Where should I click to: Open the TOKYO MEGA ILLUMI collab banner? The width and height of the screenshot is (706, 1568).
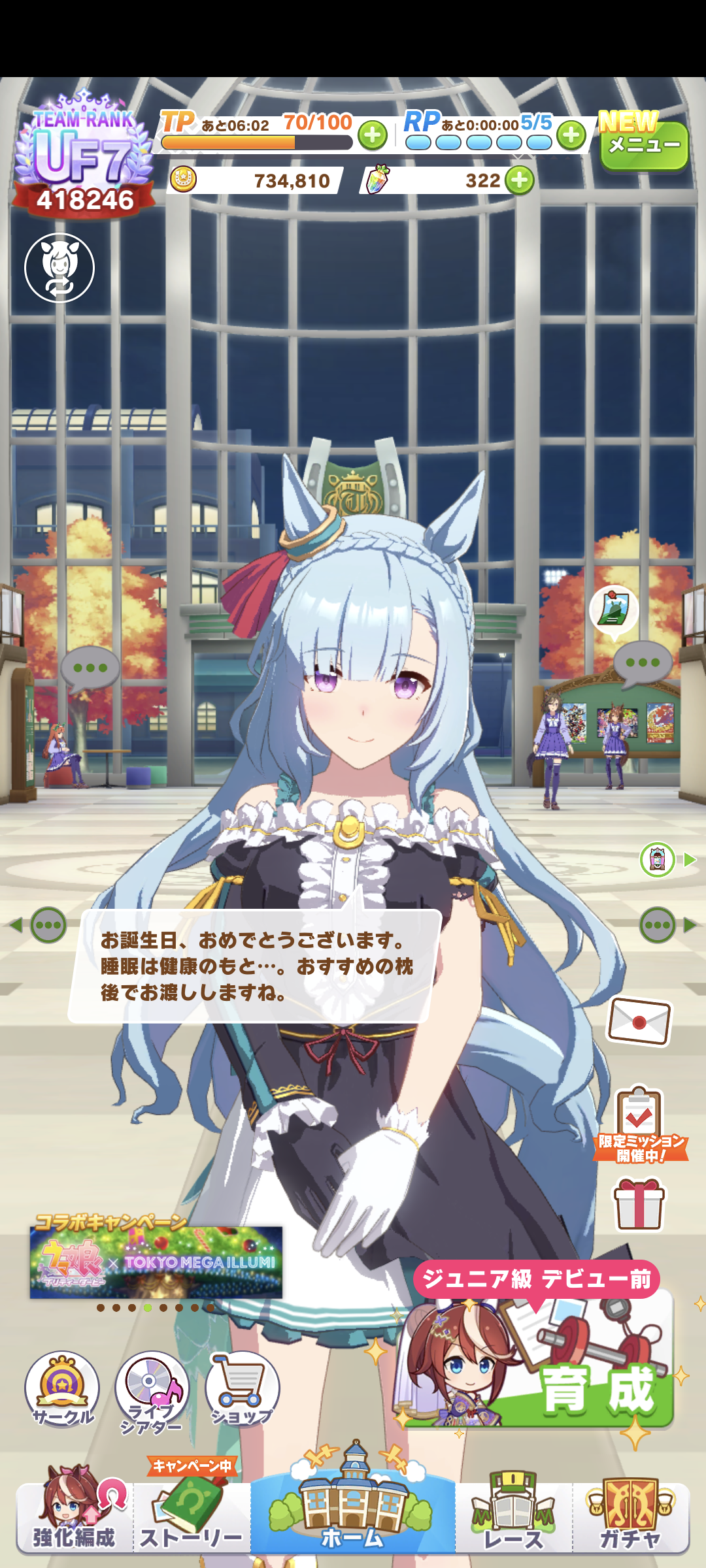(156, 1261)
